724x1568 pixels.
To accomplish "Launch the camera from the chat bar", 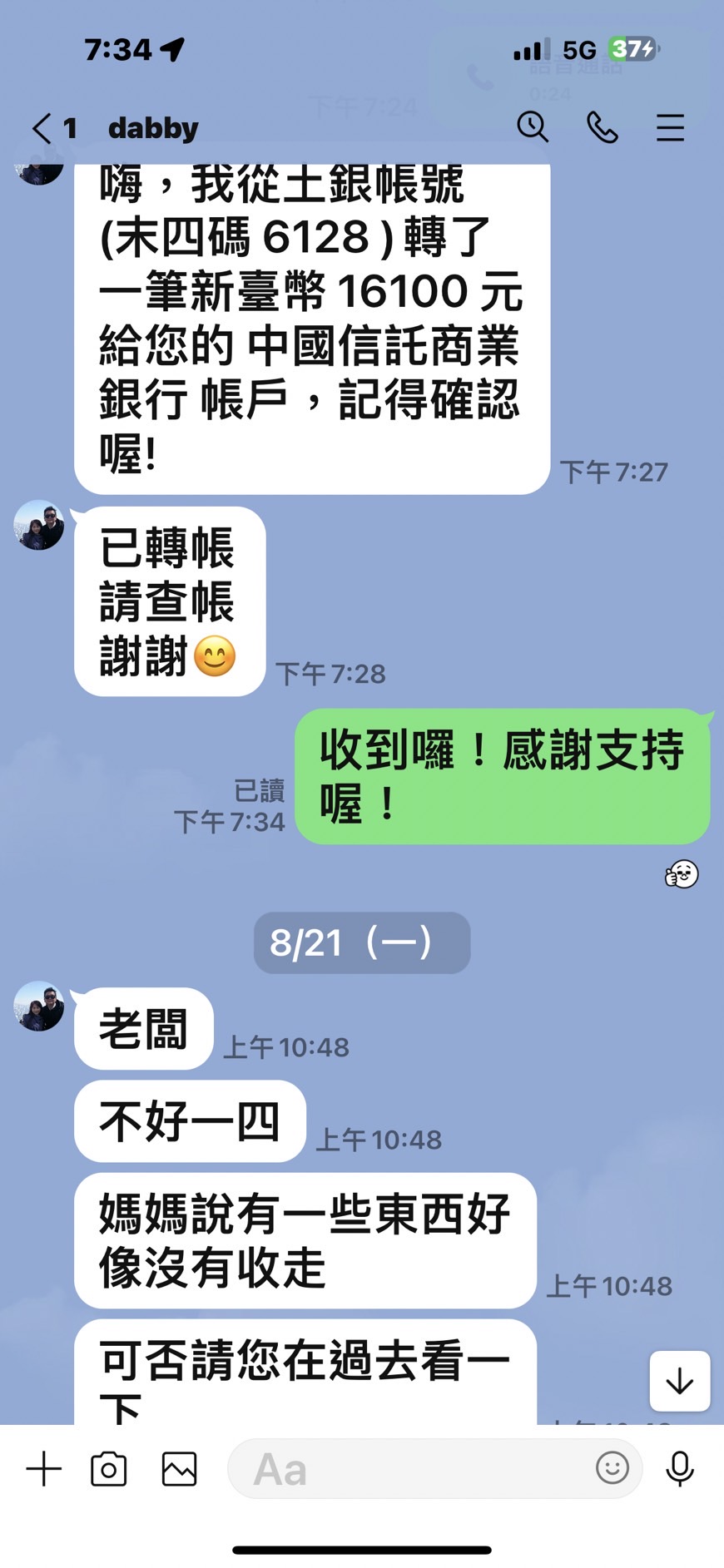I will 109,1468.
